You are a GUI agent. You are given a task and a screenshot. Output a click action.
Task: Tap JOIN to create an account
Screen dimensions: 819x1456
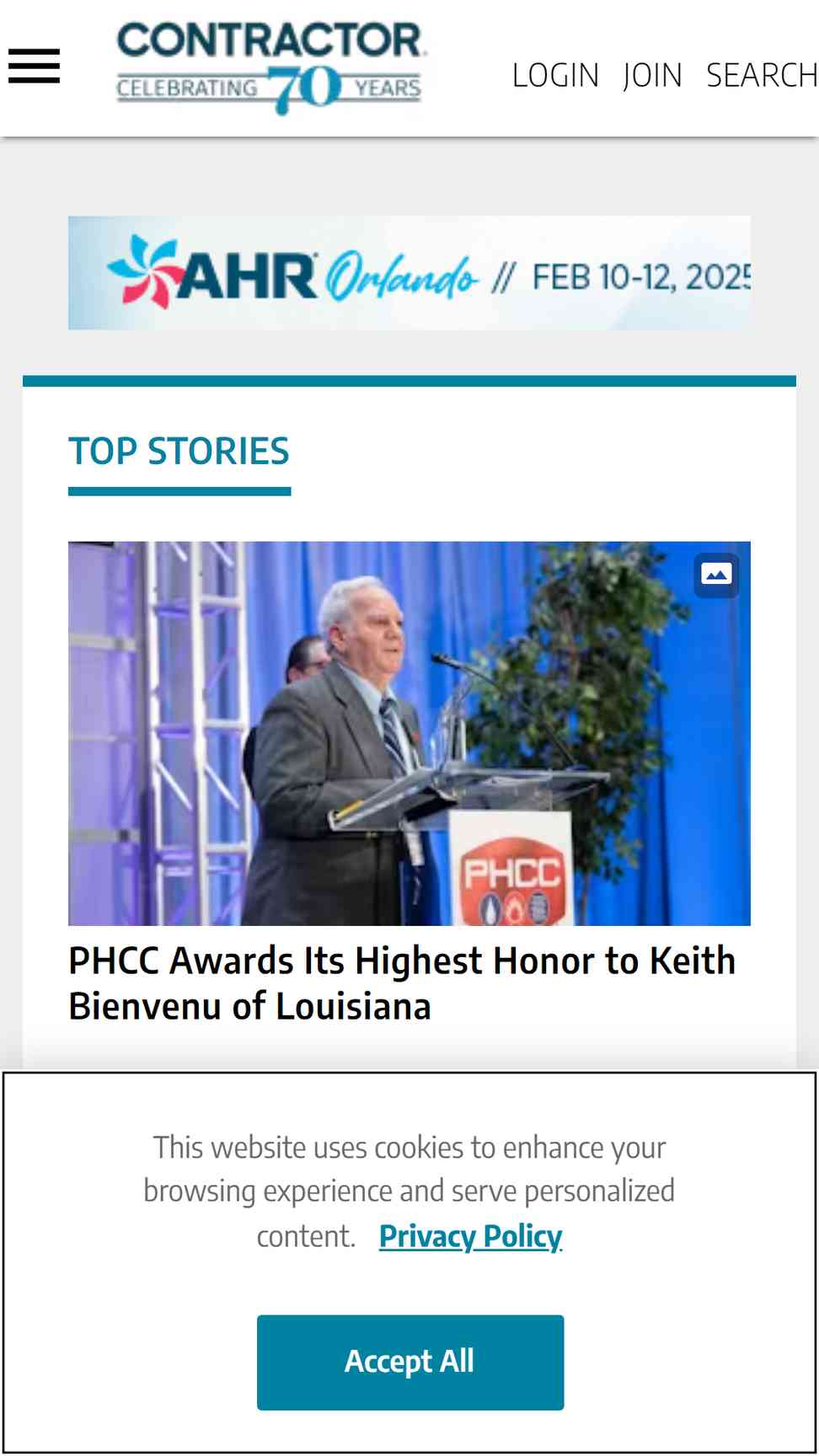click(x=653, y=76)
